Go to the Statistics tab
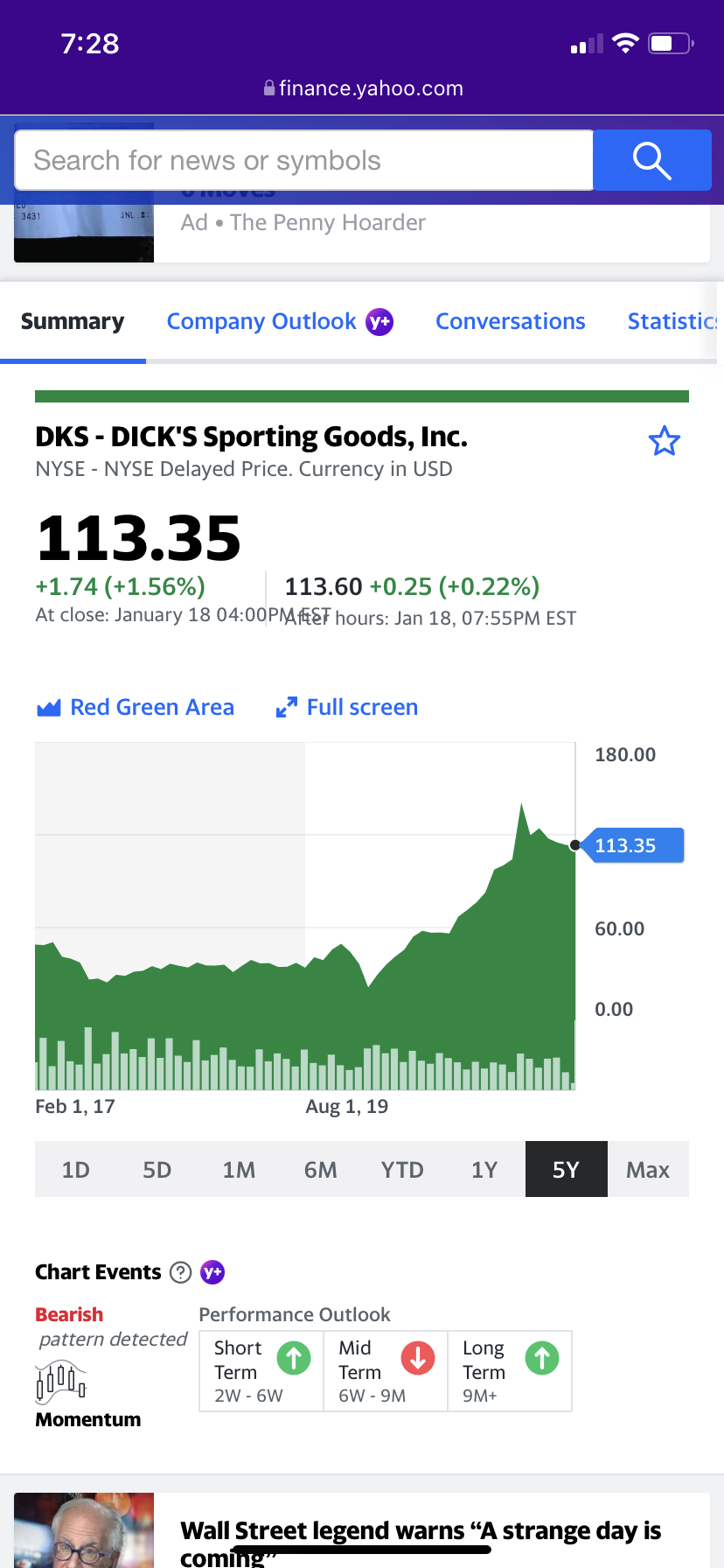The height and width of the screenshot is (1568, 724). click(671, 321)
